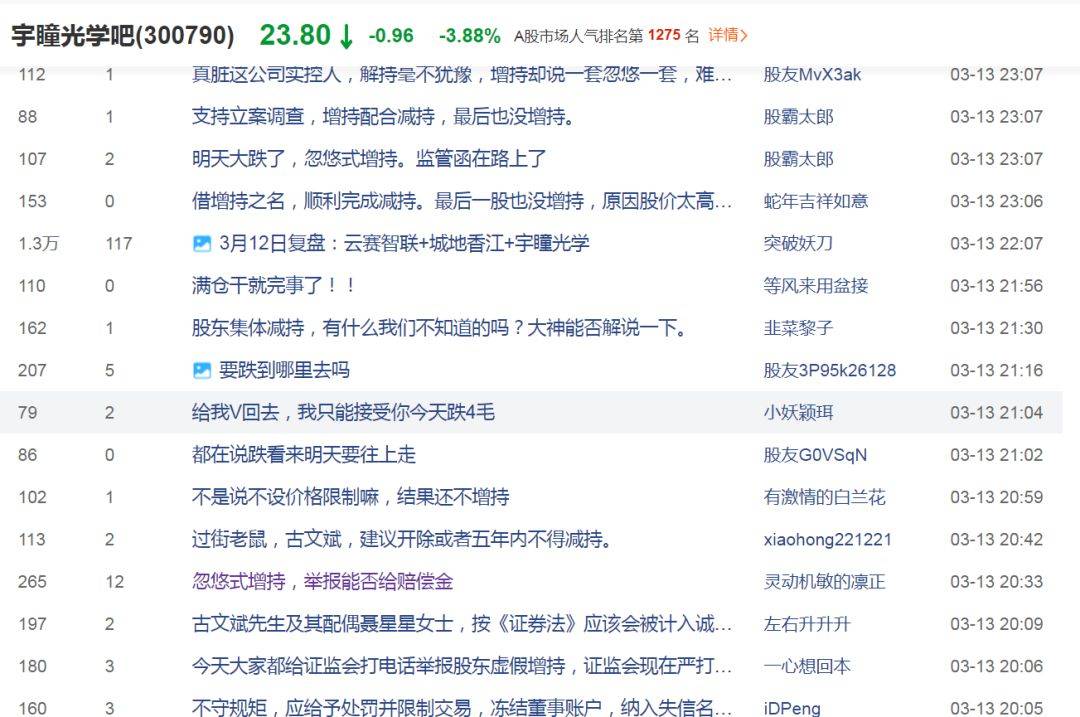Open post '要跌到哪里去吗'
This screenshot has width=1080, height=717.
coord(284,370)
